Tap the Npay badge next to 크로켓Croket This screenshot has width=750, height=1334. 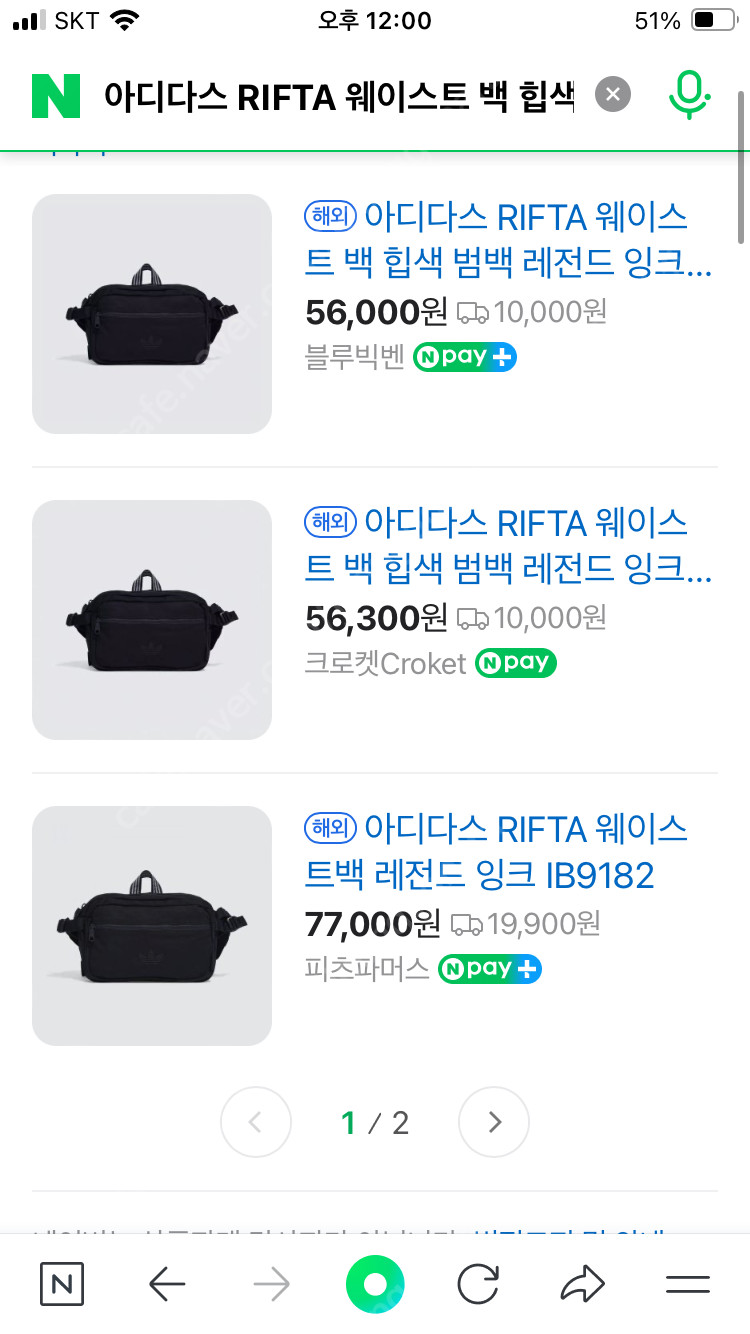click(516, 663)
